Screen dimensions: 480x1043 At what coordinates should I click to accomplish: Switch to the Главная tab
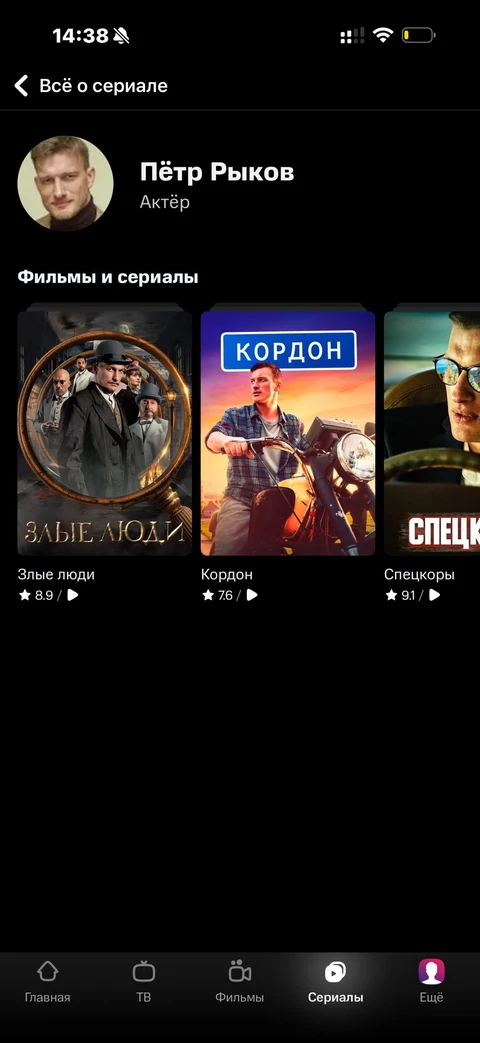tap(47, 981)
